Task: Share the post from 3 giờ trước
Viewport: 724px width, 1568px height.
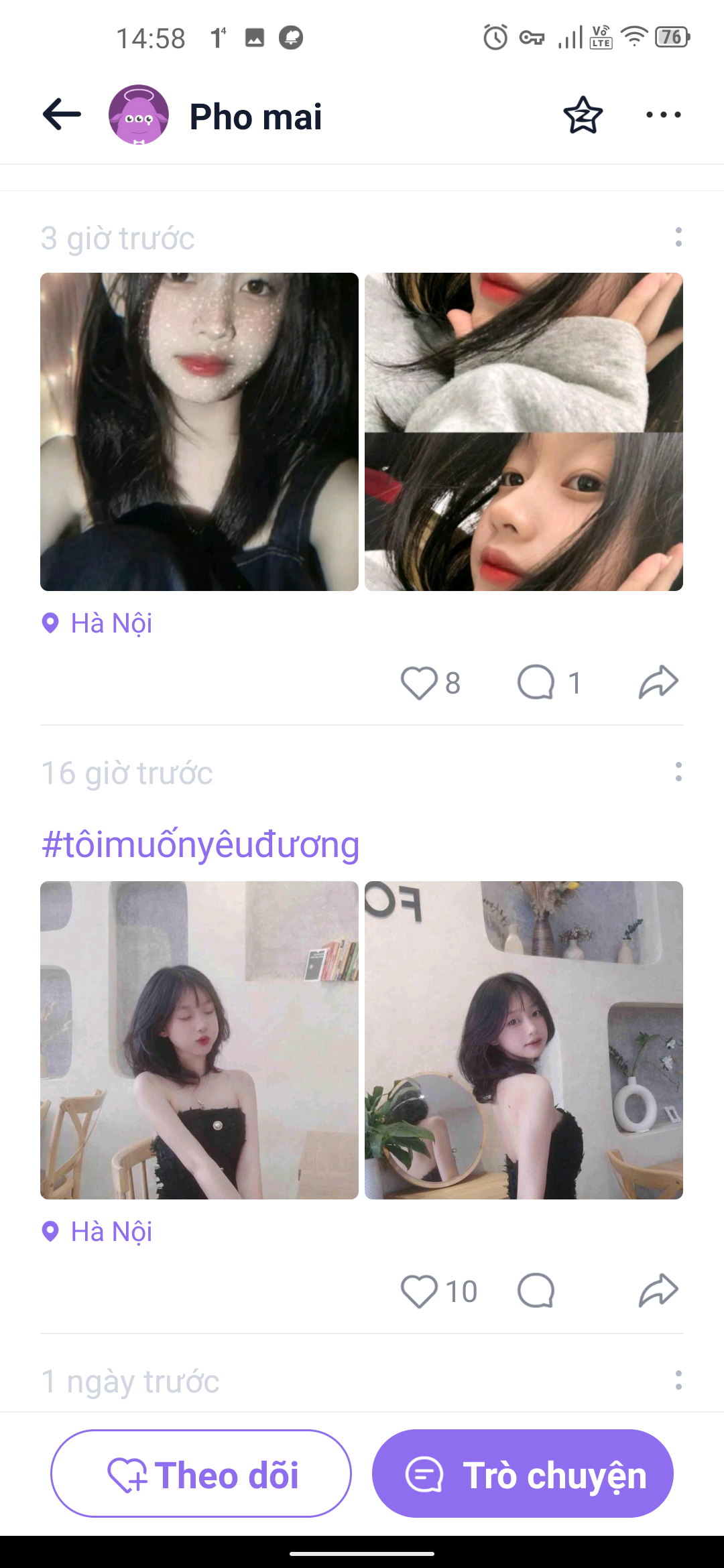Action: coord(658,682)
